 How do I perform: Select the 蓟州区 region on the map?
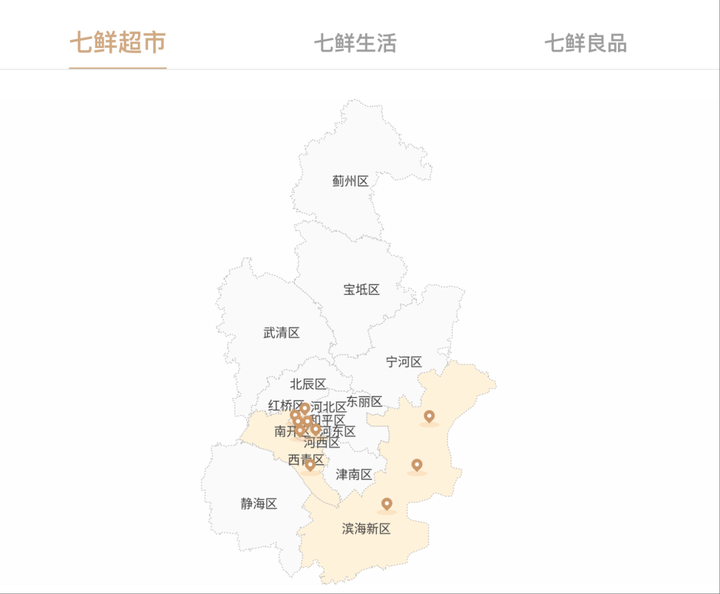pyautogui.click(x=350, y=181)
